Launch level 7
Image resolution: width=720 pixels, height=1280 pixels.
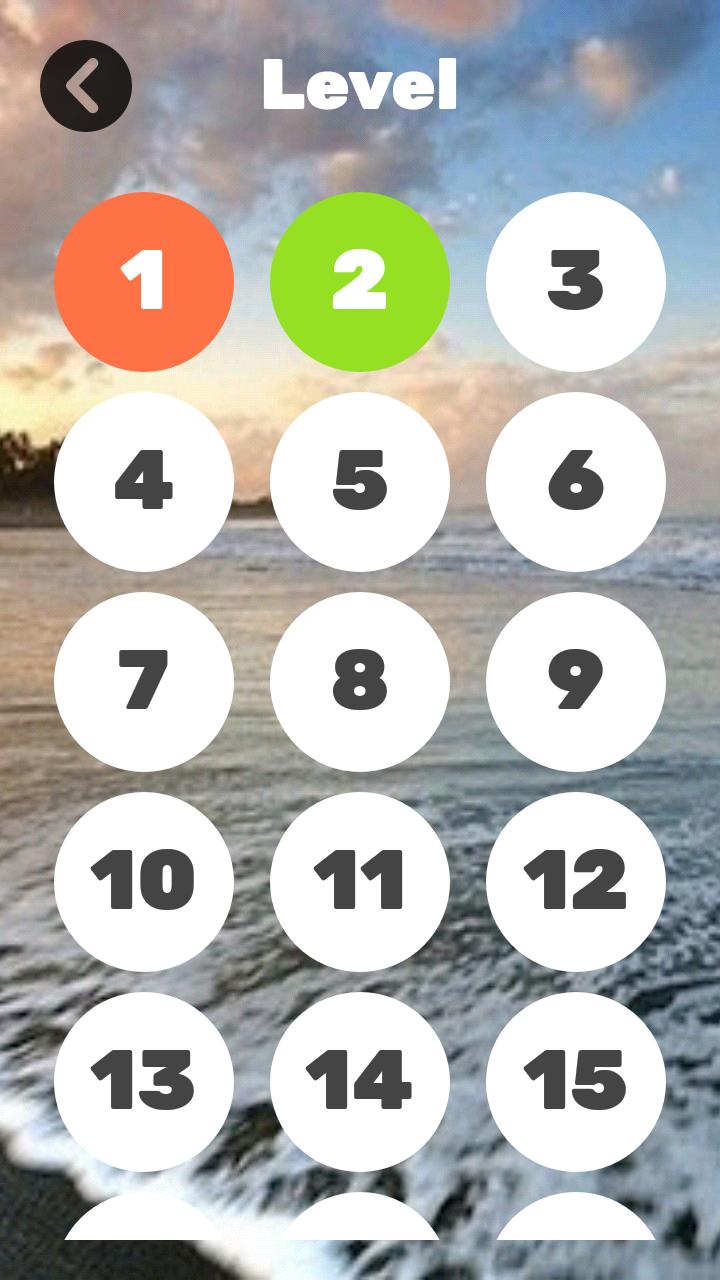(x=144, y=682)
